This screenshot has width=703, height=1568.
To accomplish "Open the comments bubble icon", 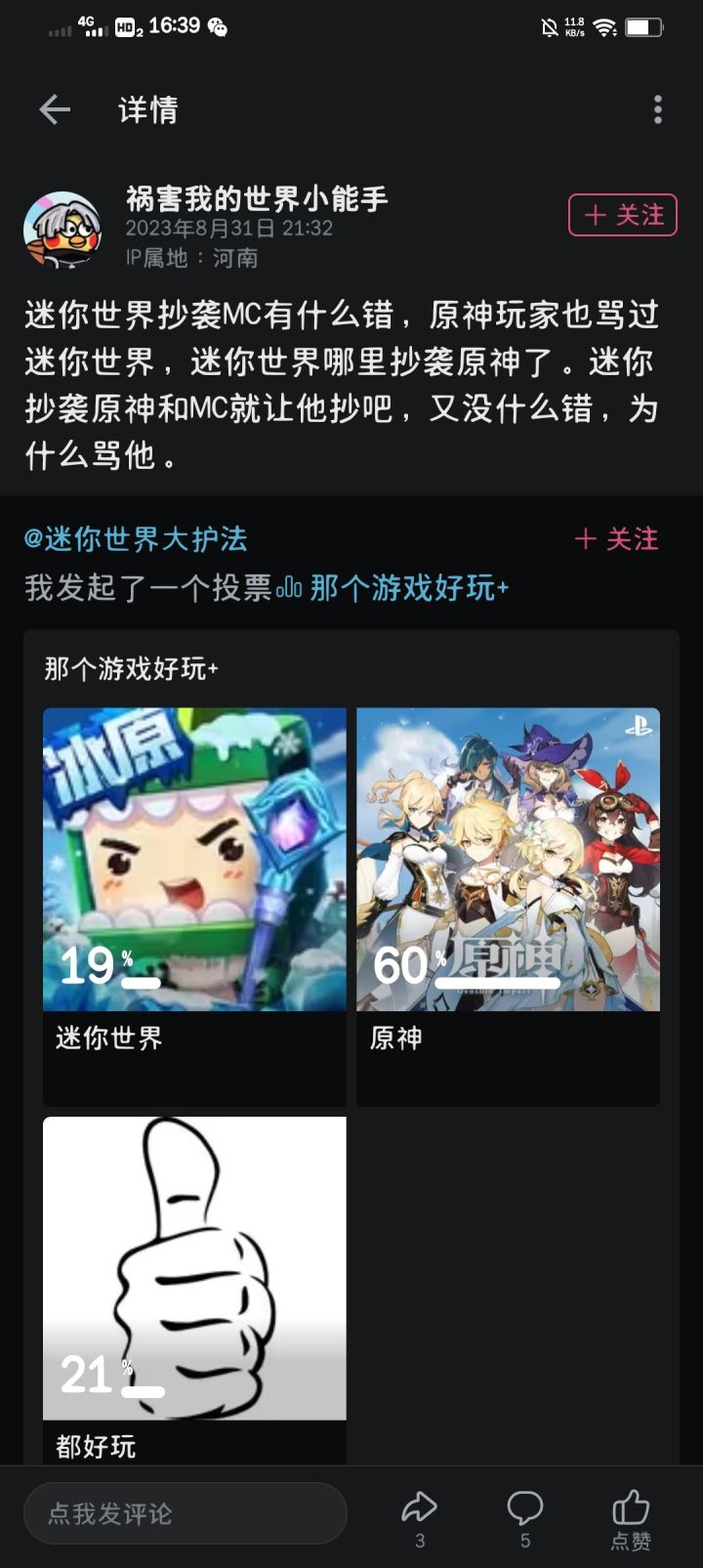I will coord(524,1509).
